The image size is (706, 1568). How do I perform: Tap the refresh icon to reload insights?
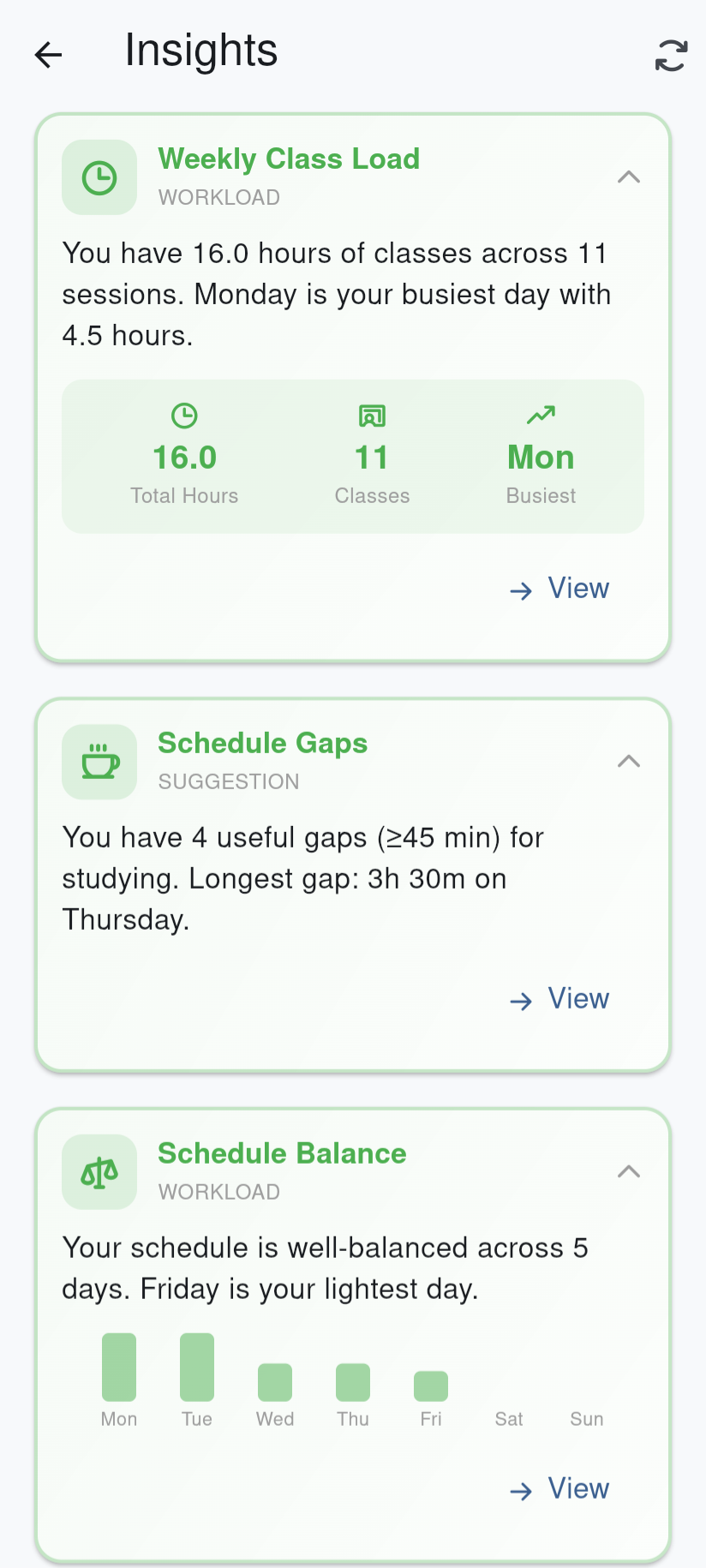pos(671,54)
